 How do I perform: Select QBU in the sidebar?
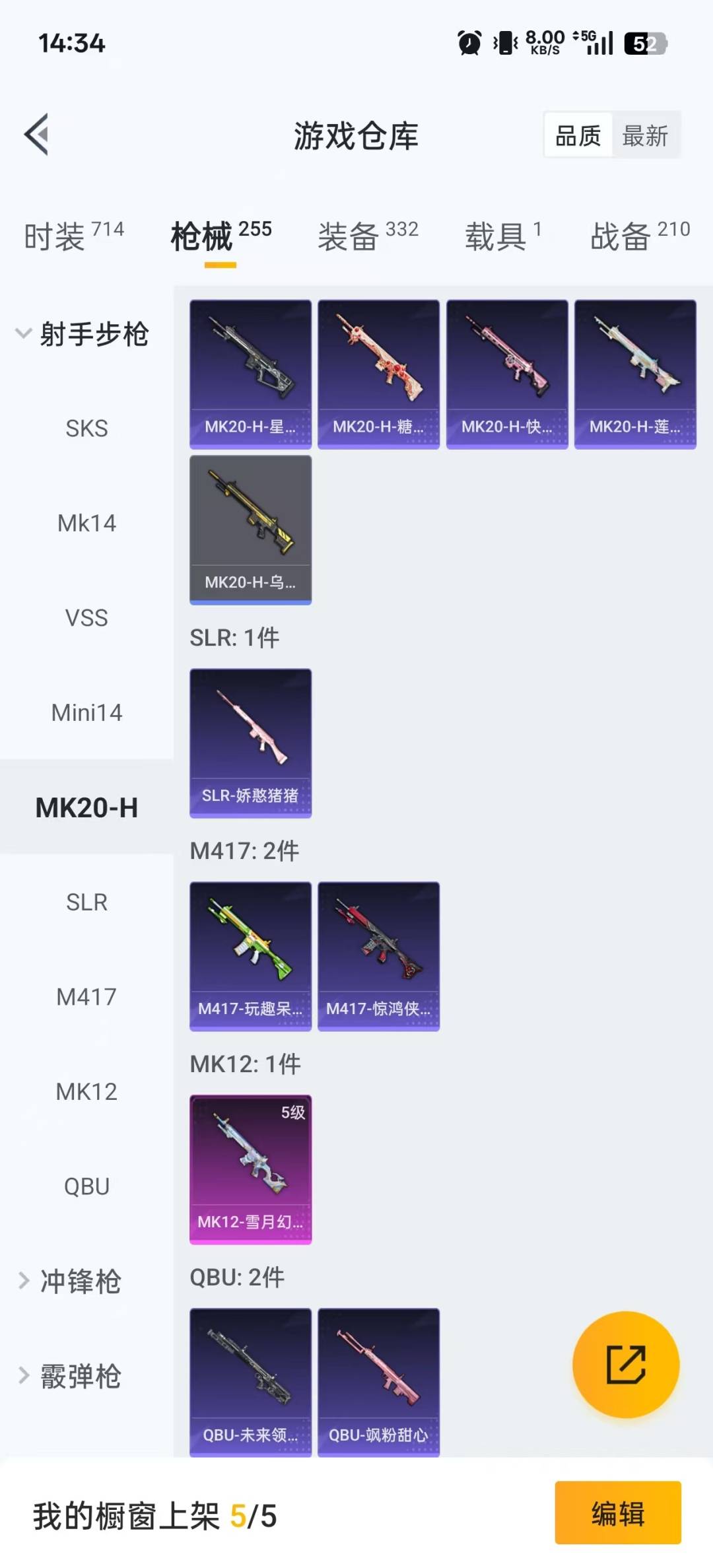(x=86, y=1186)
